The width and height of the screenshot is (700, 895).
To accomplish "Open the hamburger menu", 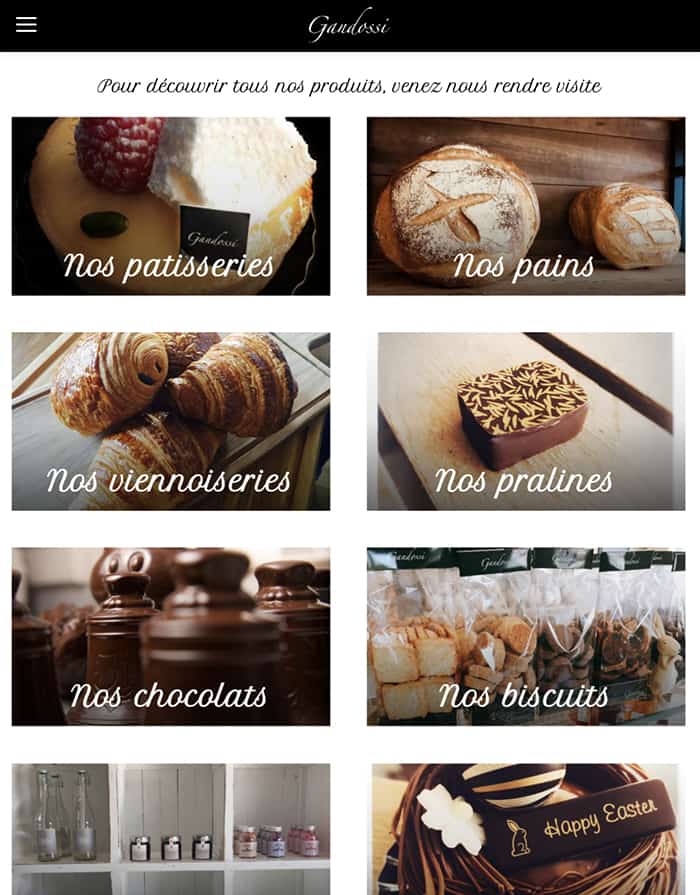I will (x=26, y=25).
